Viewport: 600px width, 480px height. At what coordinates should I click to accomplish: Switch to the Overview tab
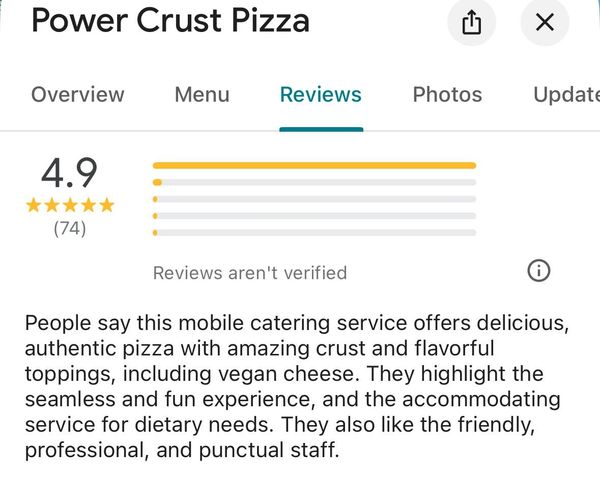(78, 95)
